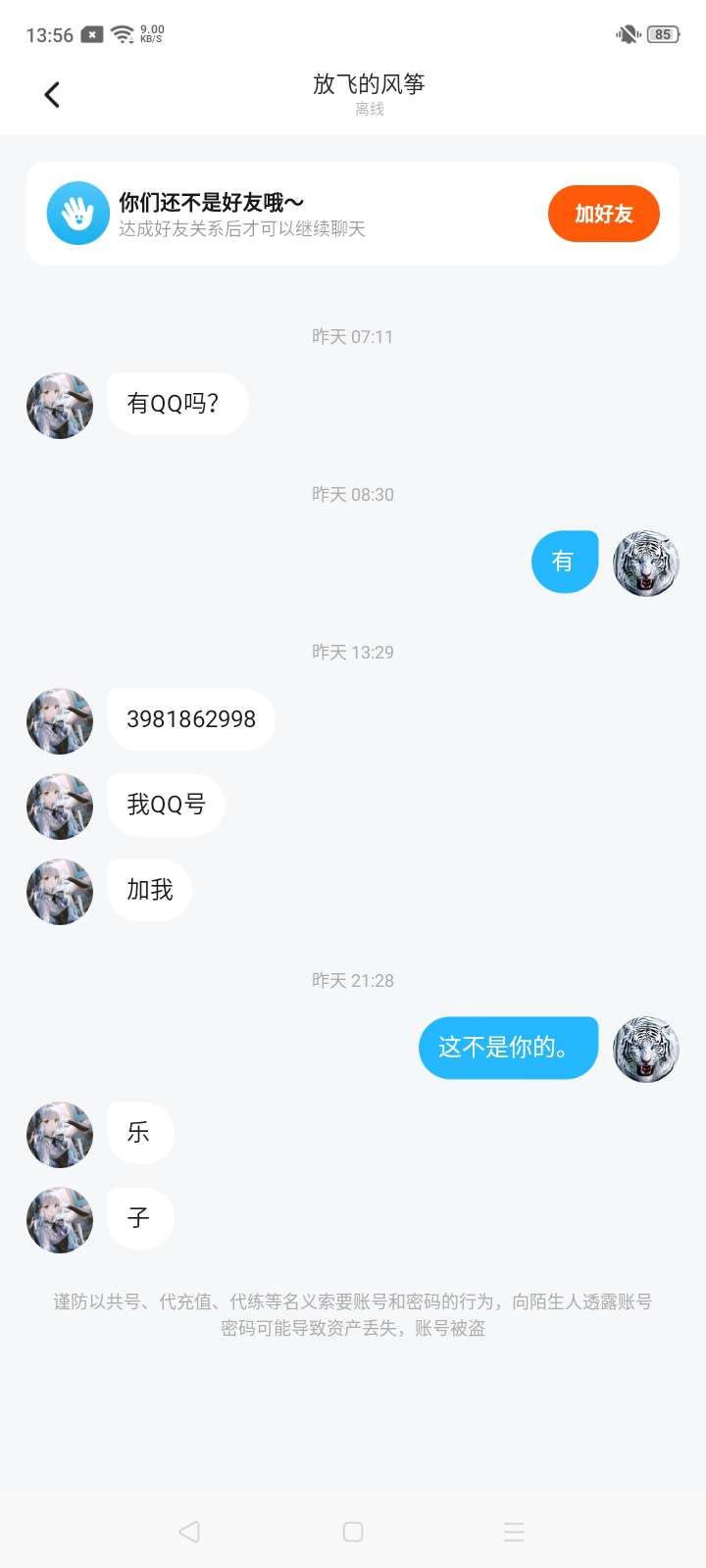Open recent apps from the navigation bar
The image size is (706, 1568).
514,1532
